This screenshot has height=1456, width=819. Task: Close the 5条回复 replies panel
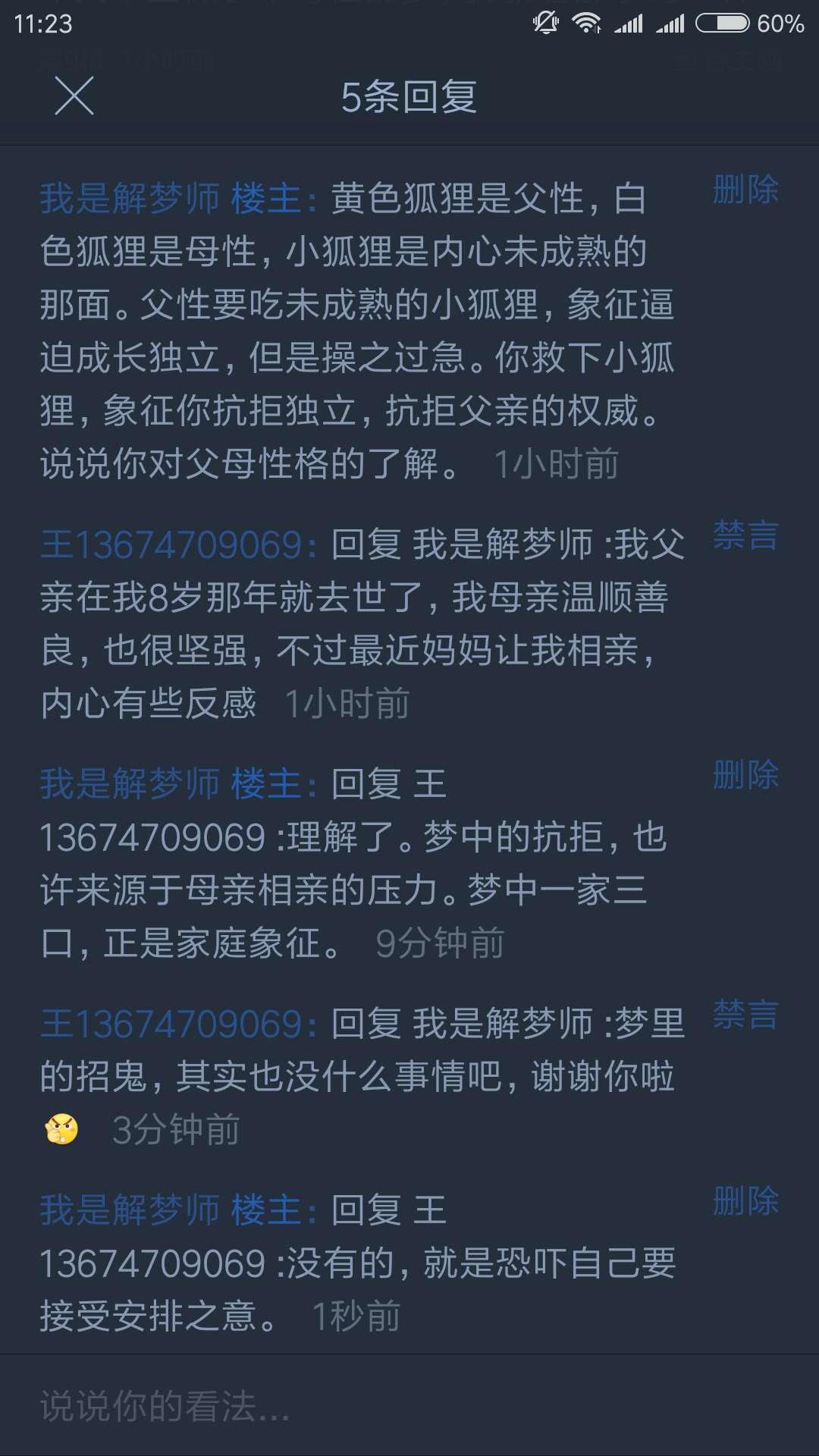(x=74, y=96)
